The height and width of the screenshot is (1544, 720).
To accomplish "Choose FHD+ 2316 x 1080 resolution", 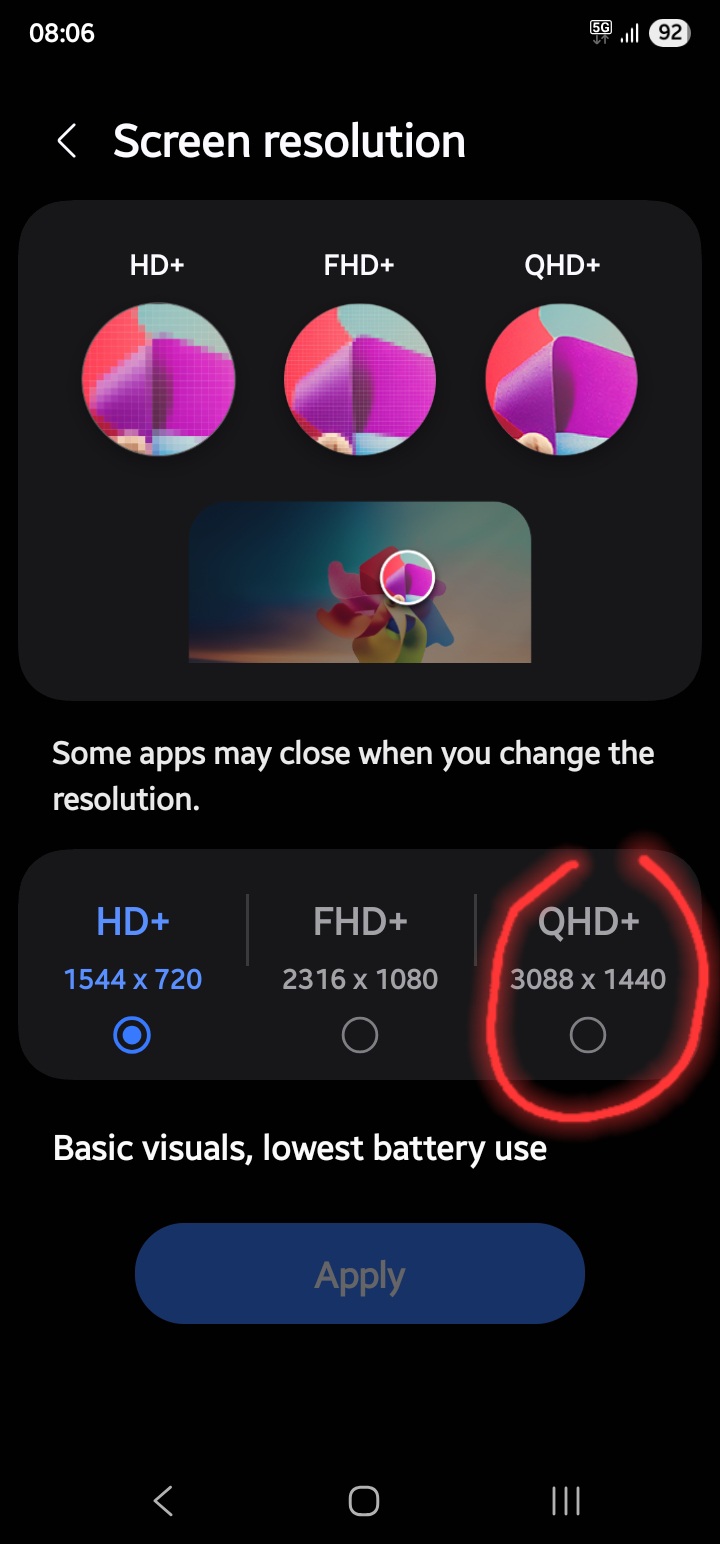I will click(x=360, y=1035).
